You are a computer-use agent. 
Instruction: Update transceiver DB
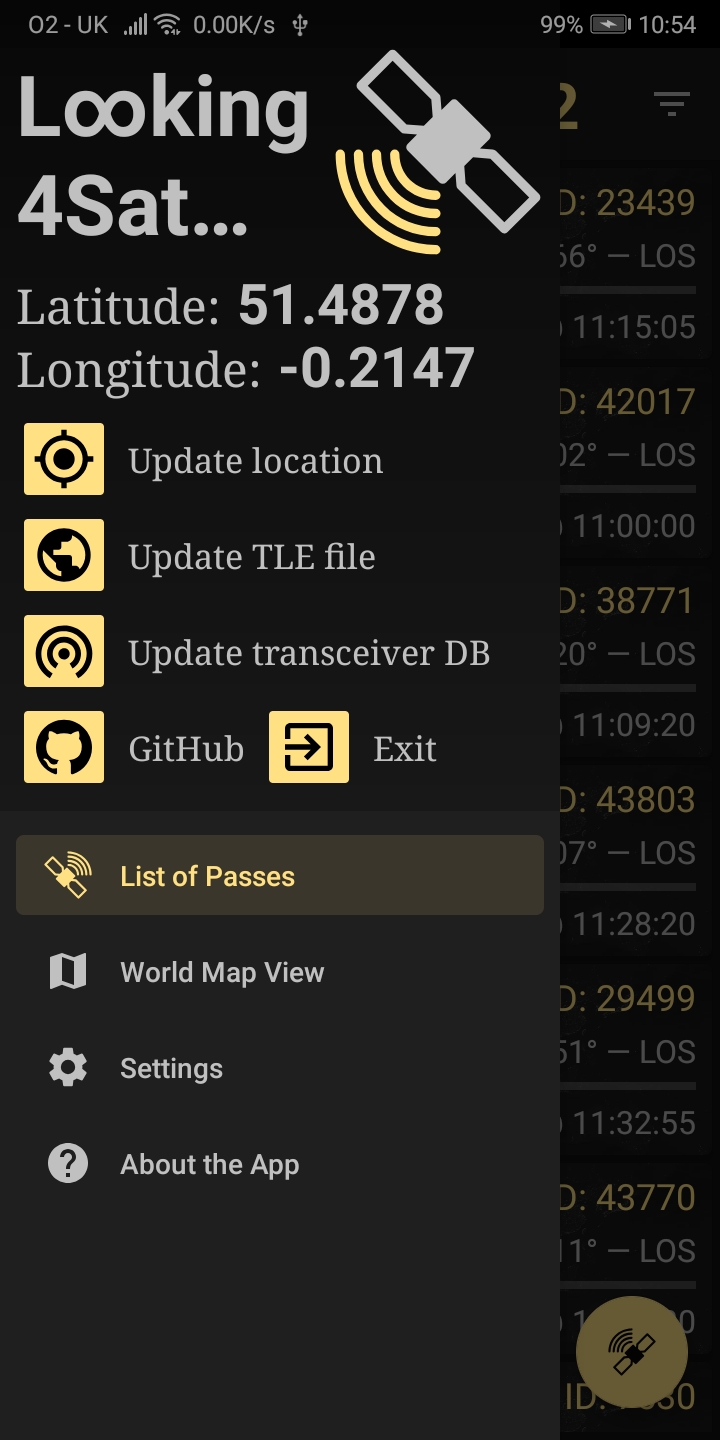[x=64, y=651]
